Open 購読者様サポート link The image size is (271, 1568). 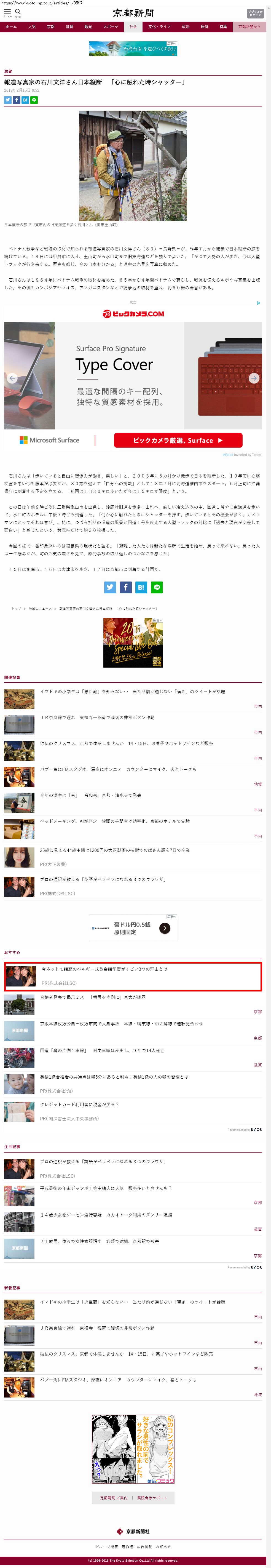pyautogui.click(x=152, y=1497)
